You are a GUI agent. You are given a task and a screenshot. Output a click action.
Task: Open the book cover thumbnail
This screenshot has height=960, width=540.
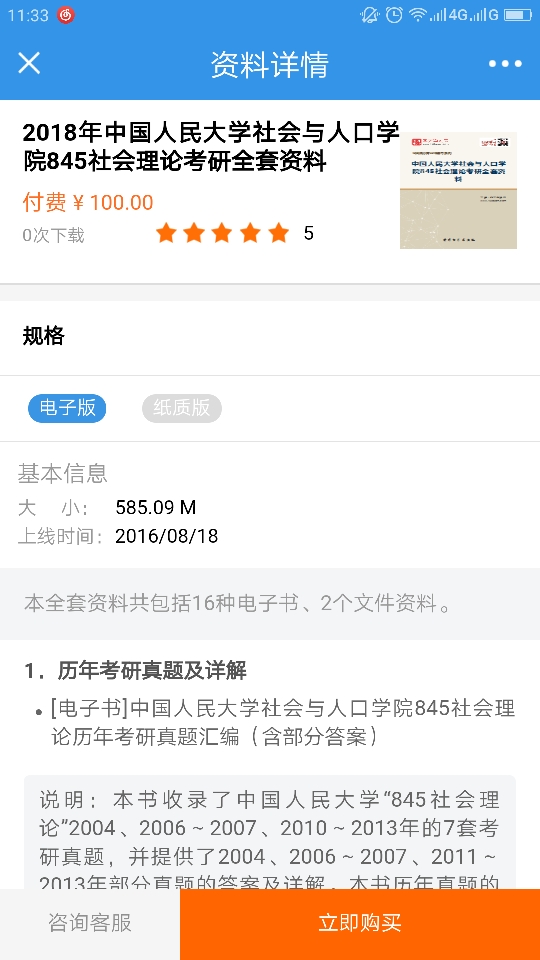pyautogui.click(x=459, y=190)
